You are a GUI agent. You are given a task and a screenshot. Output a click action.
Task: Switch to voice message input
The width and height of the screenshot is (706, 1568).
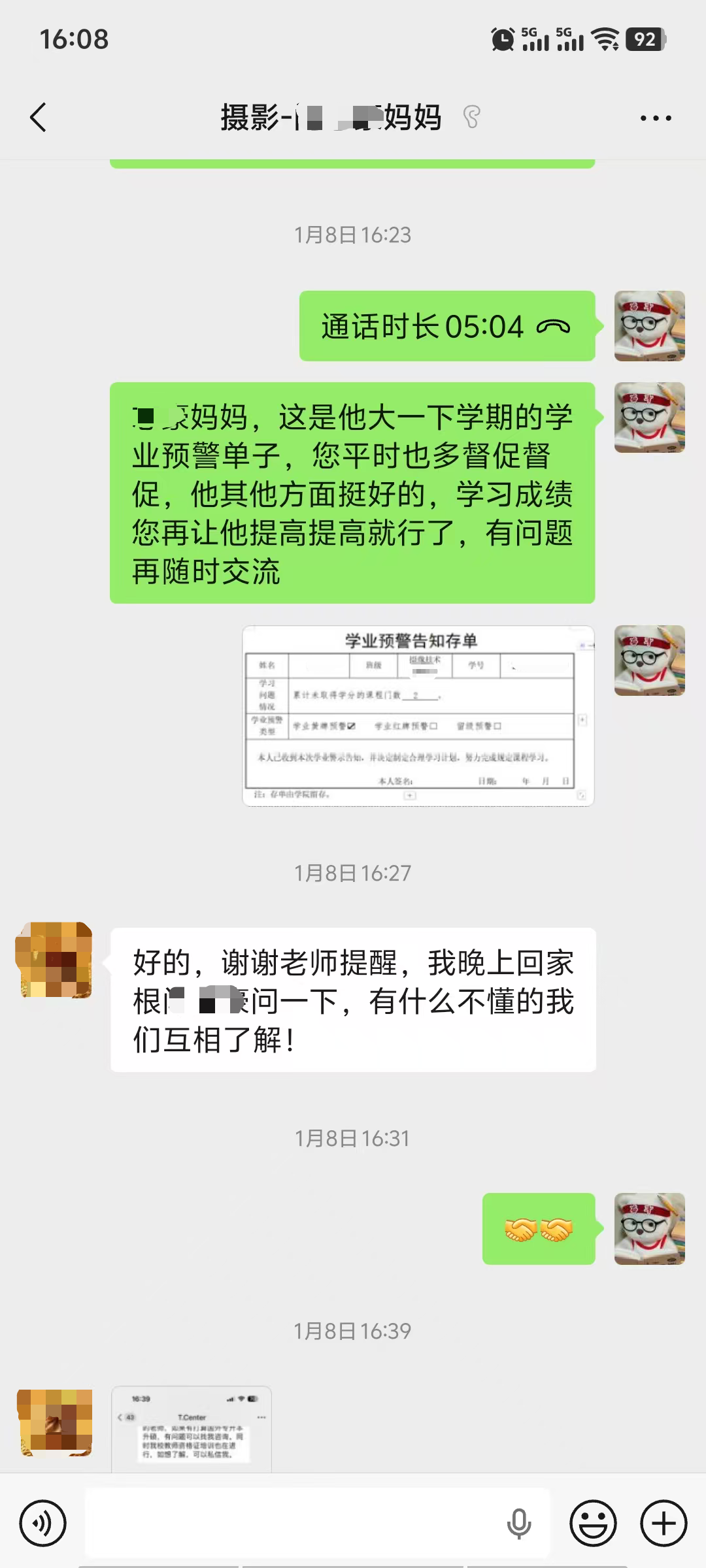pos(43,1524)
